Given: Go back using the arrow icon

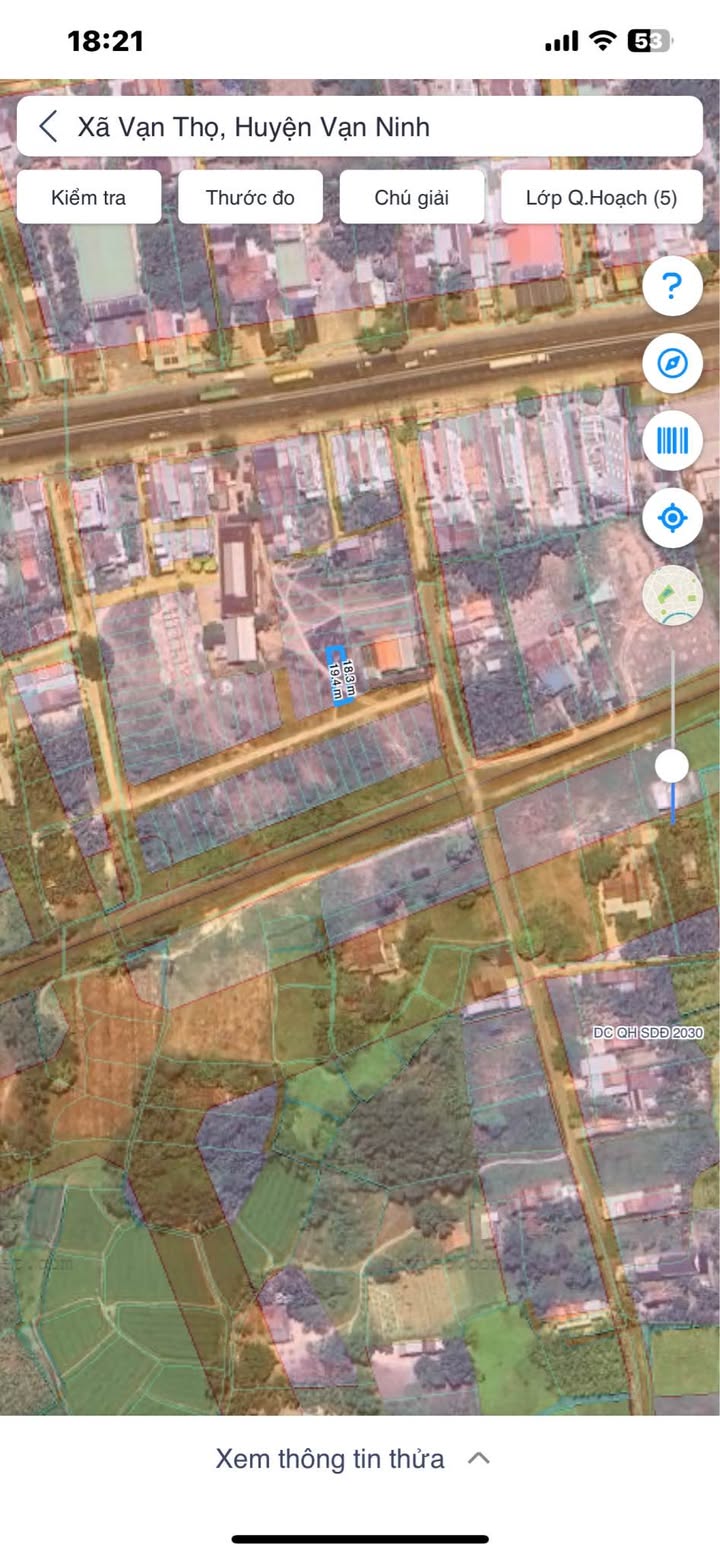Looking at the screenshot, I should tap(48, 127).
